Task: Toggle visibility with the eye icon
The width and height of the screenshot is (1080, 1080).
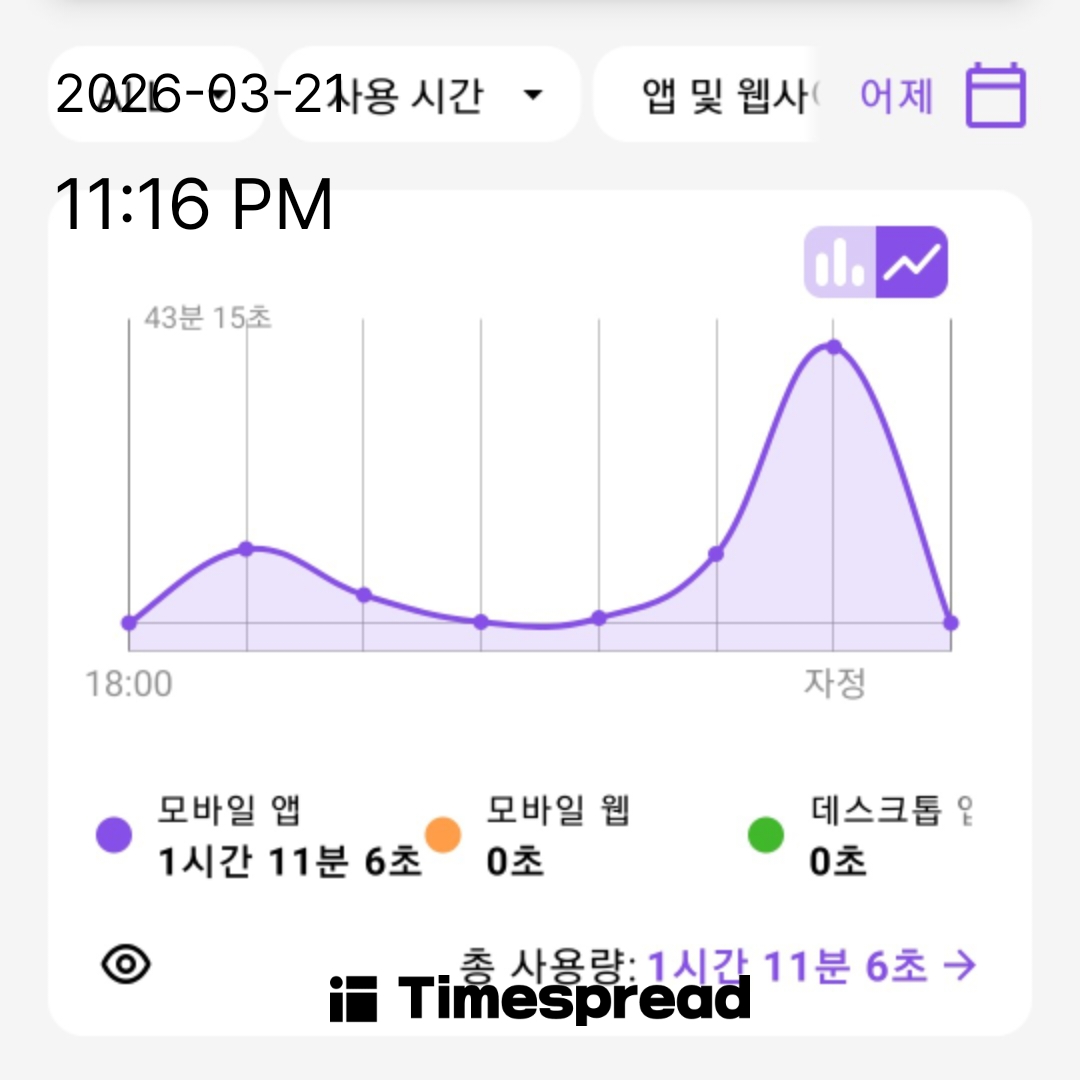Action: [x=126, y=964]
